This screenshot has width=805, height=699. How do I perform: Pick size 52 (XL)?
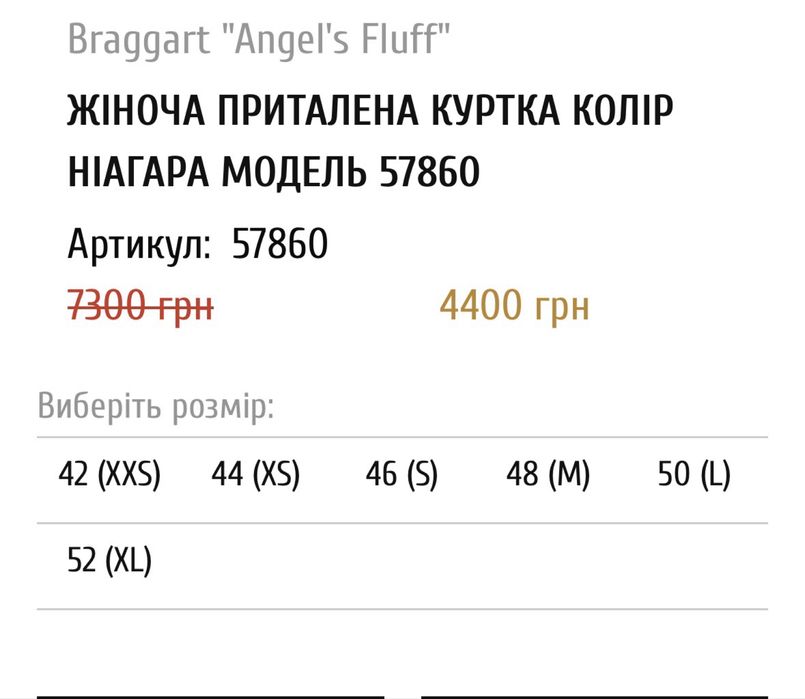click(x=109, y=561)
